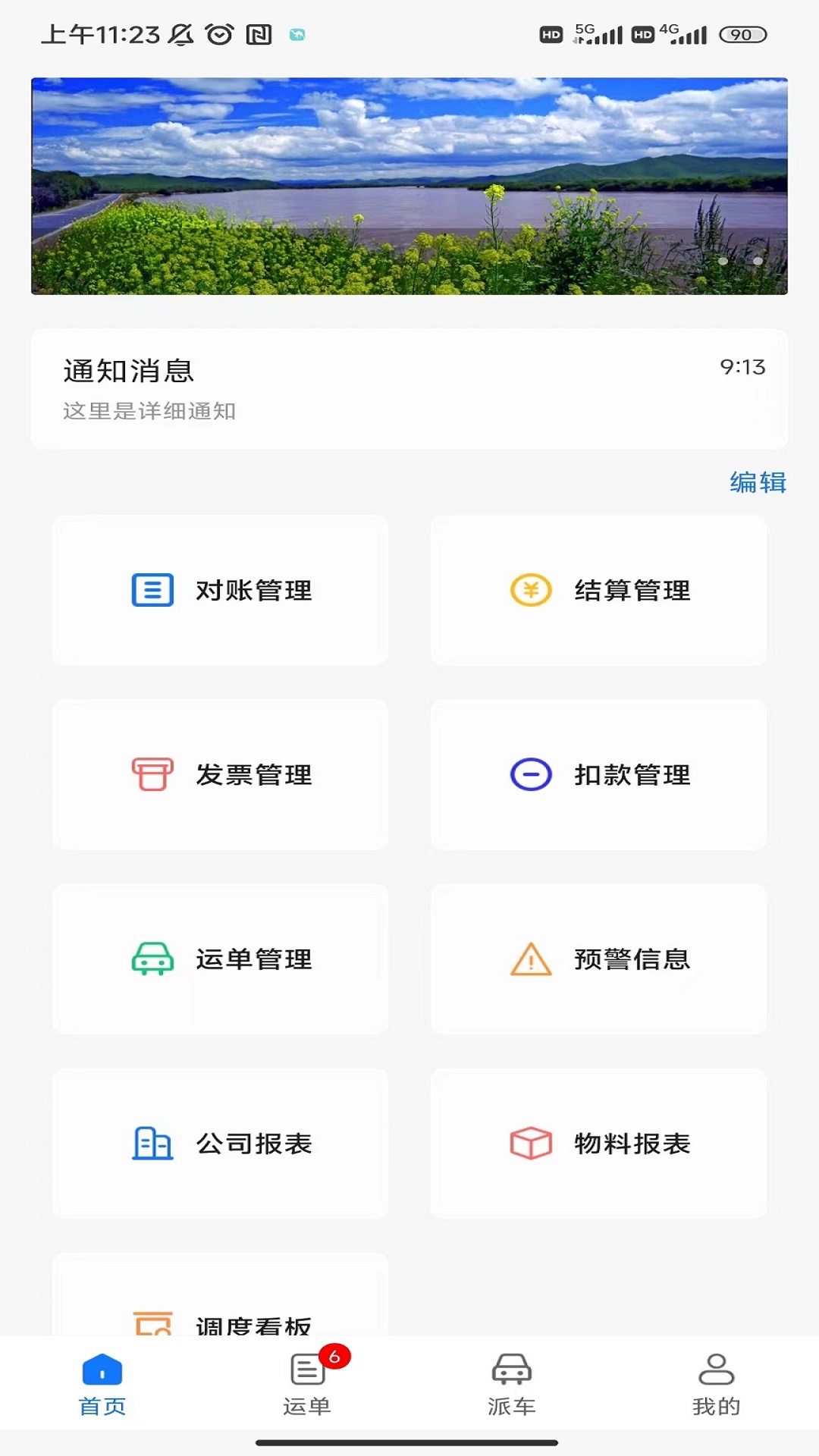This screenshot has height=1456, width=819.
Task: Click the 编辑 link above the card grid
Action: 758,480
